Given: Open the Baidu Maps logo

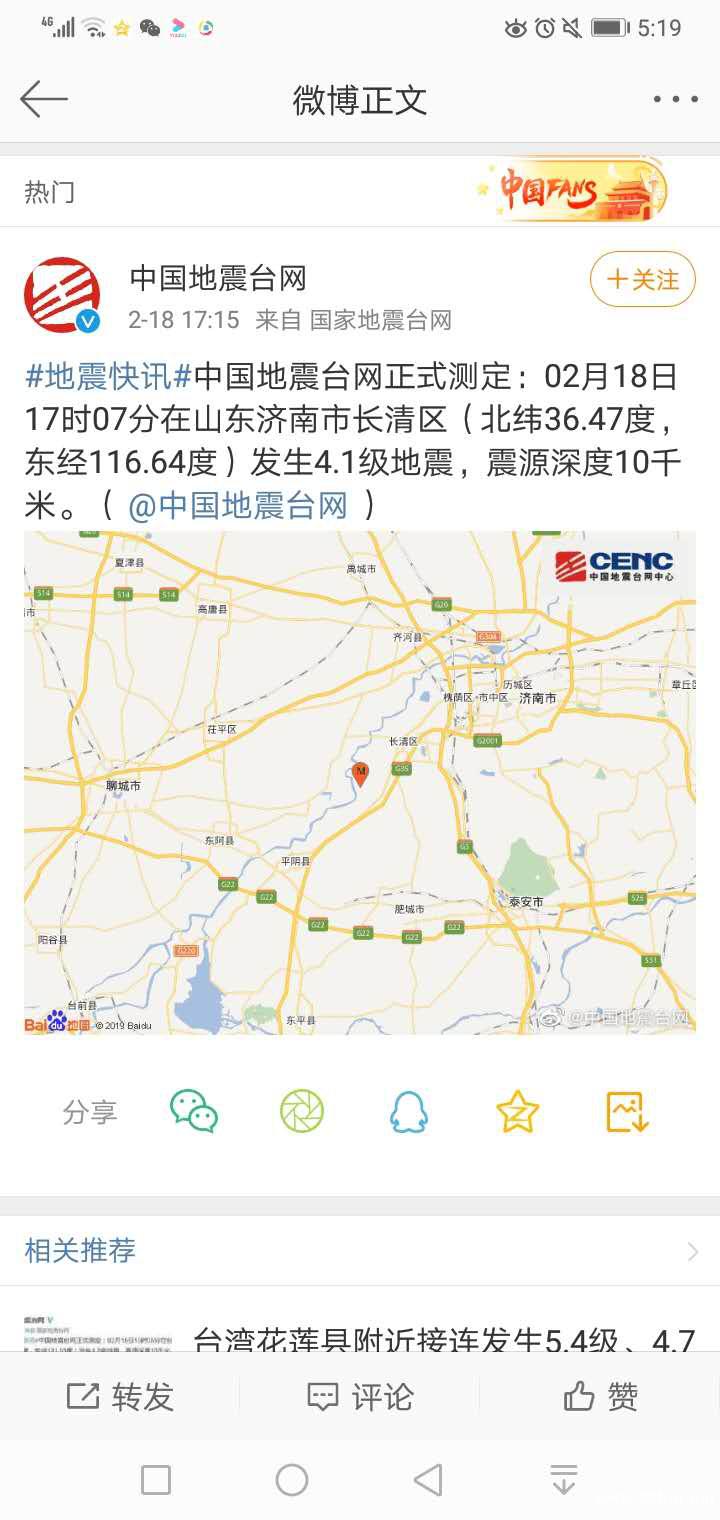Looking at the screenshot, I should 55,1023.
